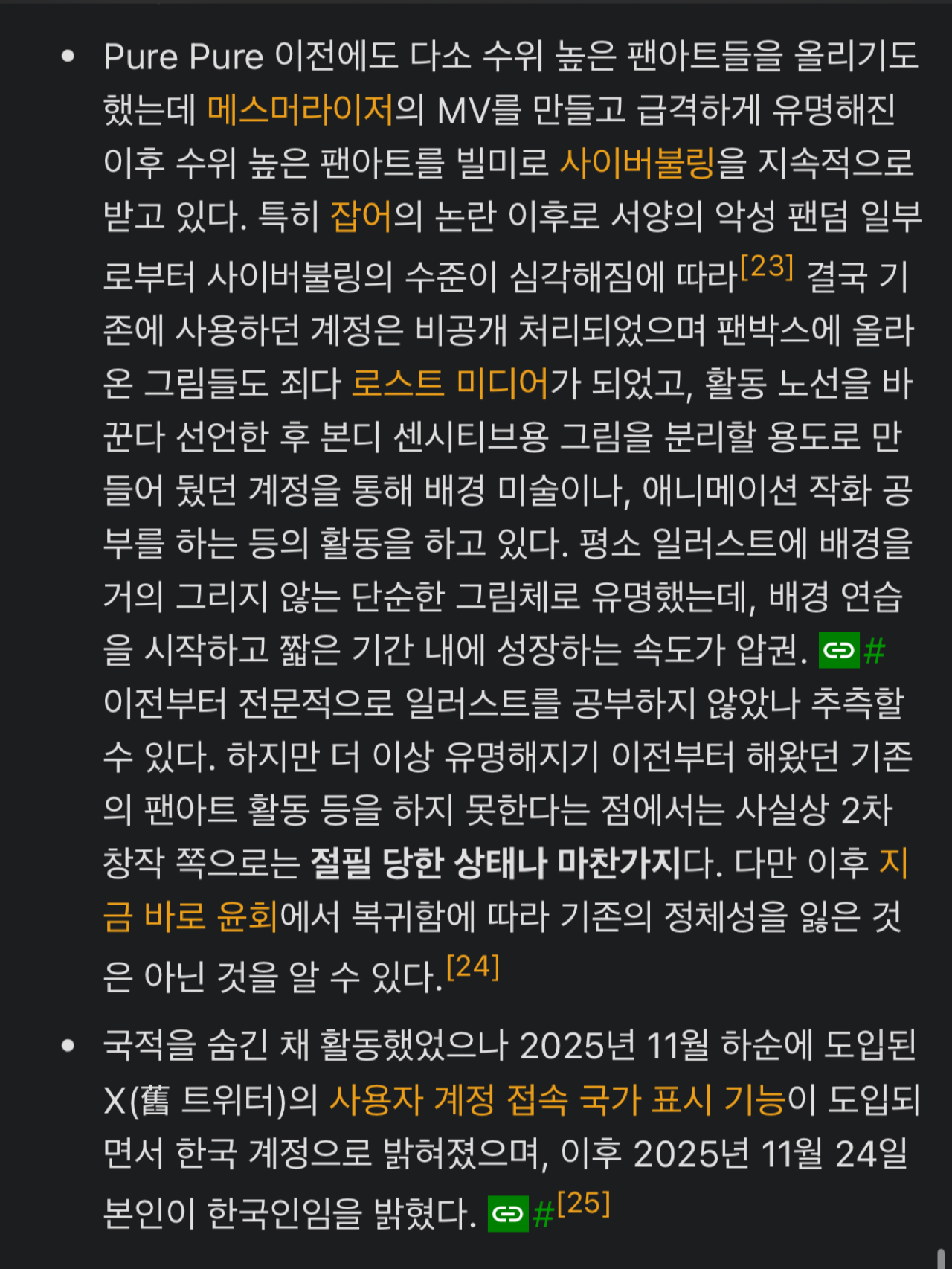Open 사용자 계정 접속 국가 표시 기능 link
Viewport: 952px width, 1269px height.
tap(556, 1099)
